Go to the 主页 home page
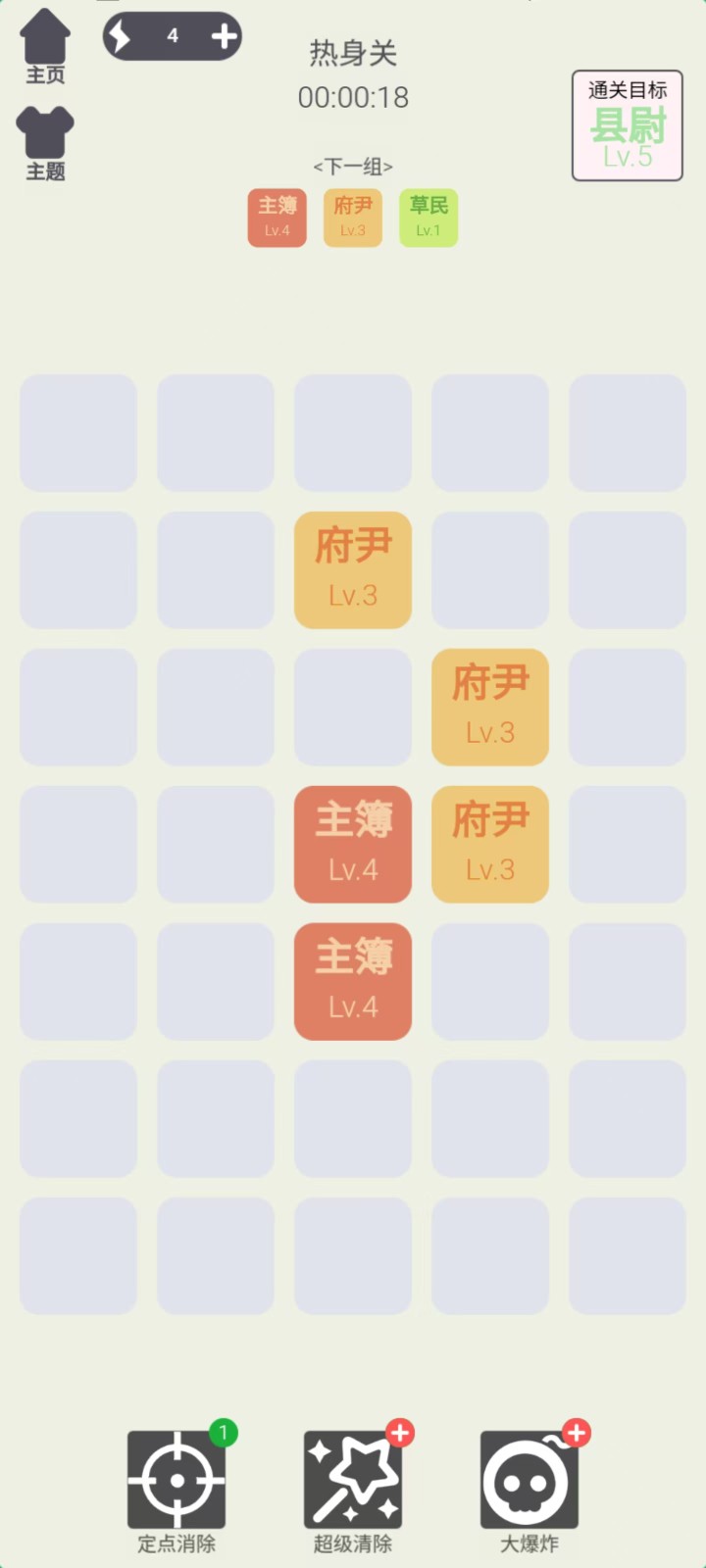The image size is (706, 1568). point(45,45)
